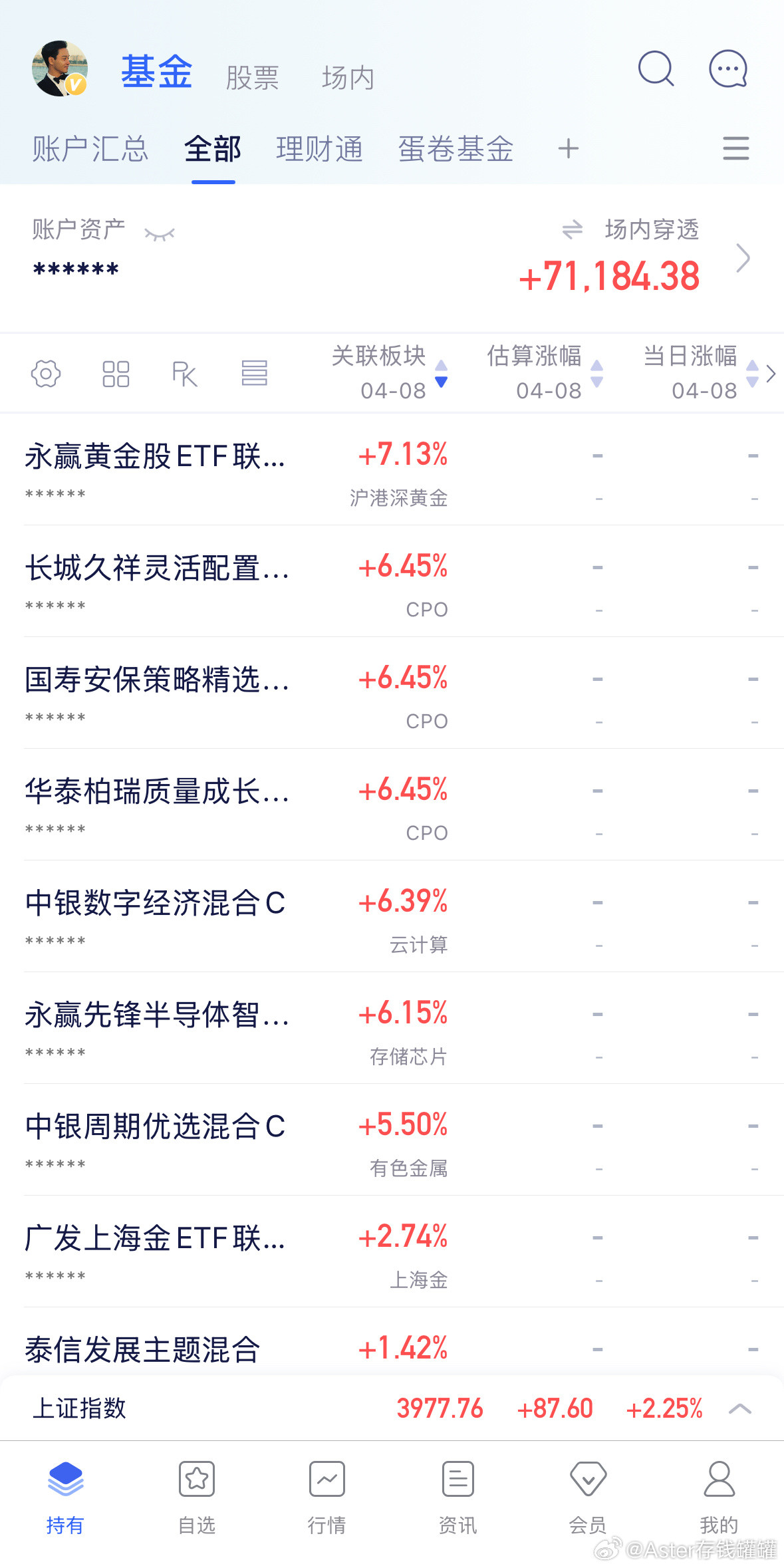
Task: Open the fund PK comparison tool
Action: [185, 374]
